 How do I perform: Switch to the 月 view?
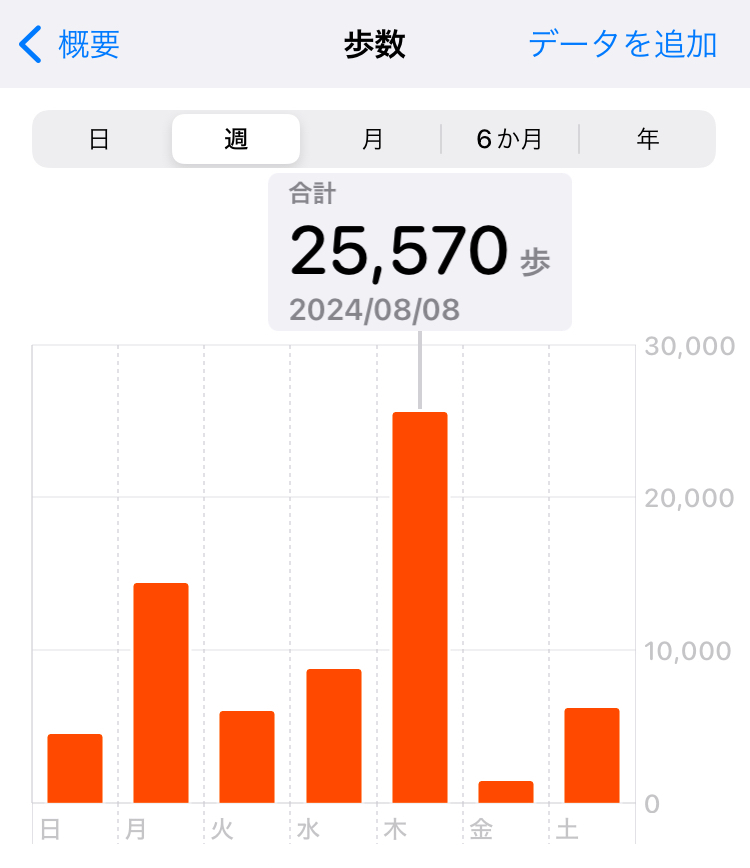coord(372,139)
